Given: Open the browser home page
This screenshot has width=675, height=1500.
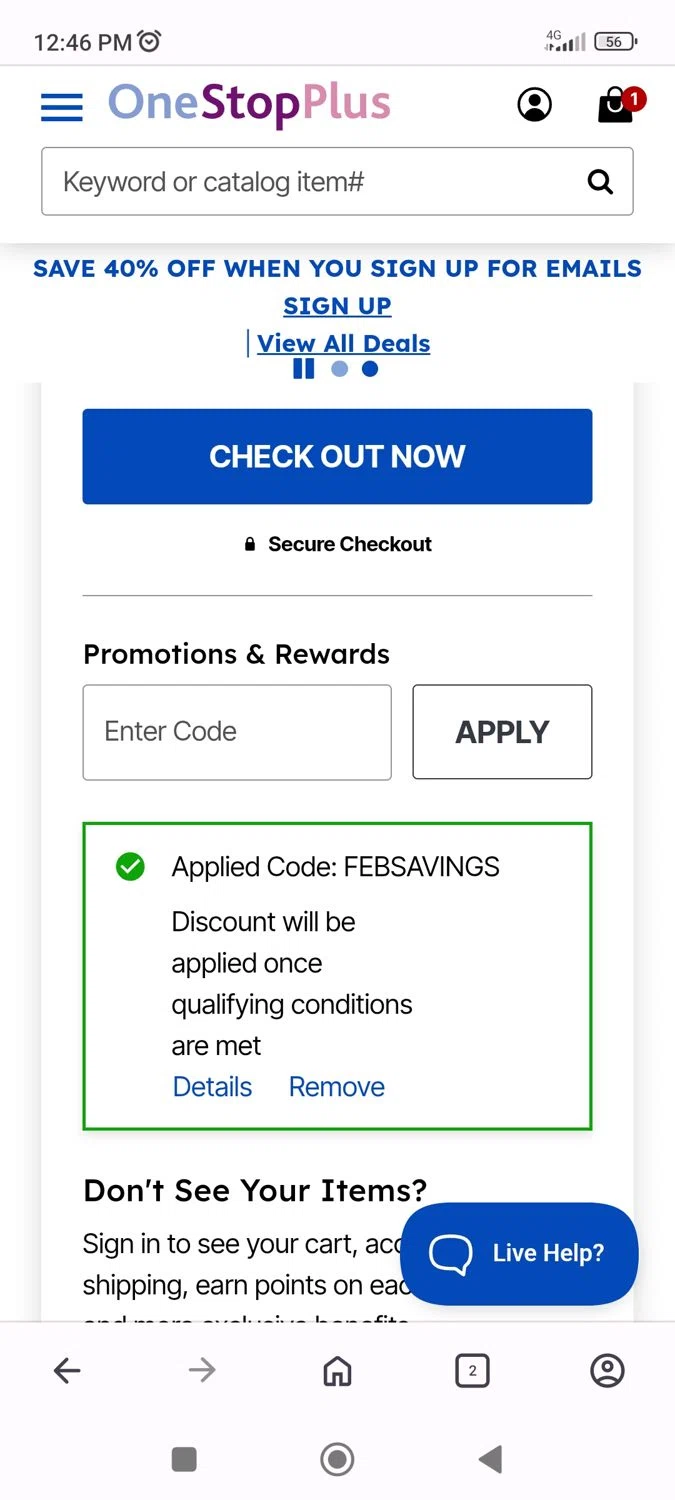Looking at the screenshot, I should [338, 1371].
